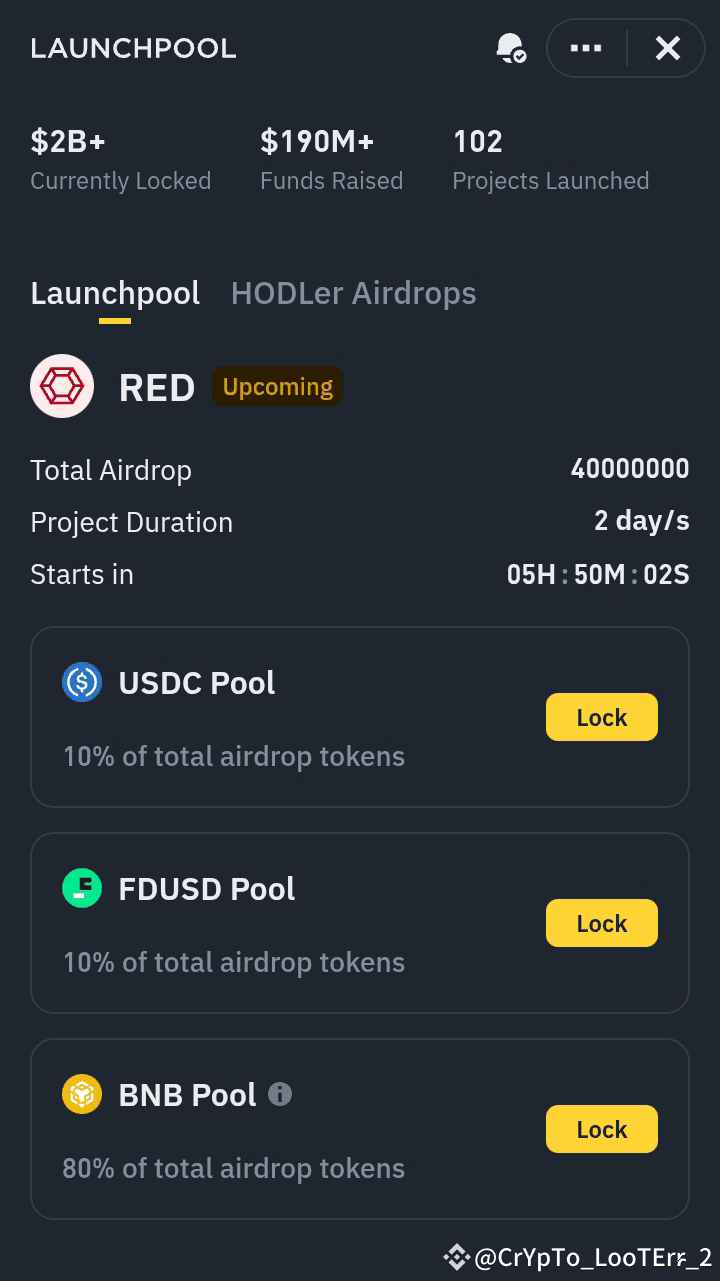This screenshot has height=1281, width=720.
Task: Open the more options ellipsis menu
Action: click(x=586, y=47)
